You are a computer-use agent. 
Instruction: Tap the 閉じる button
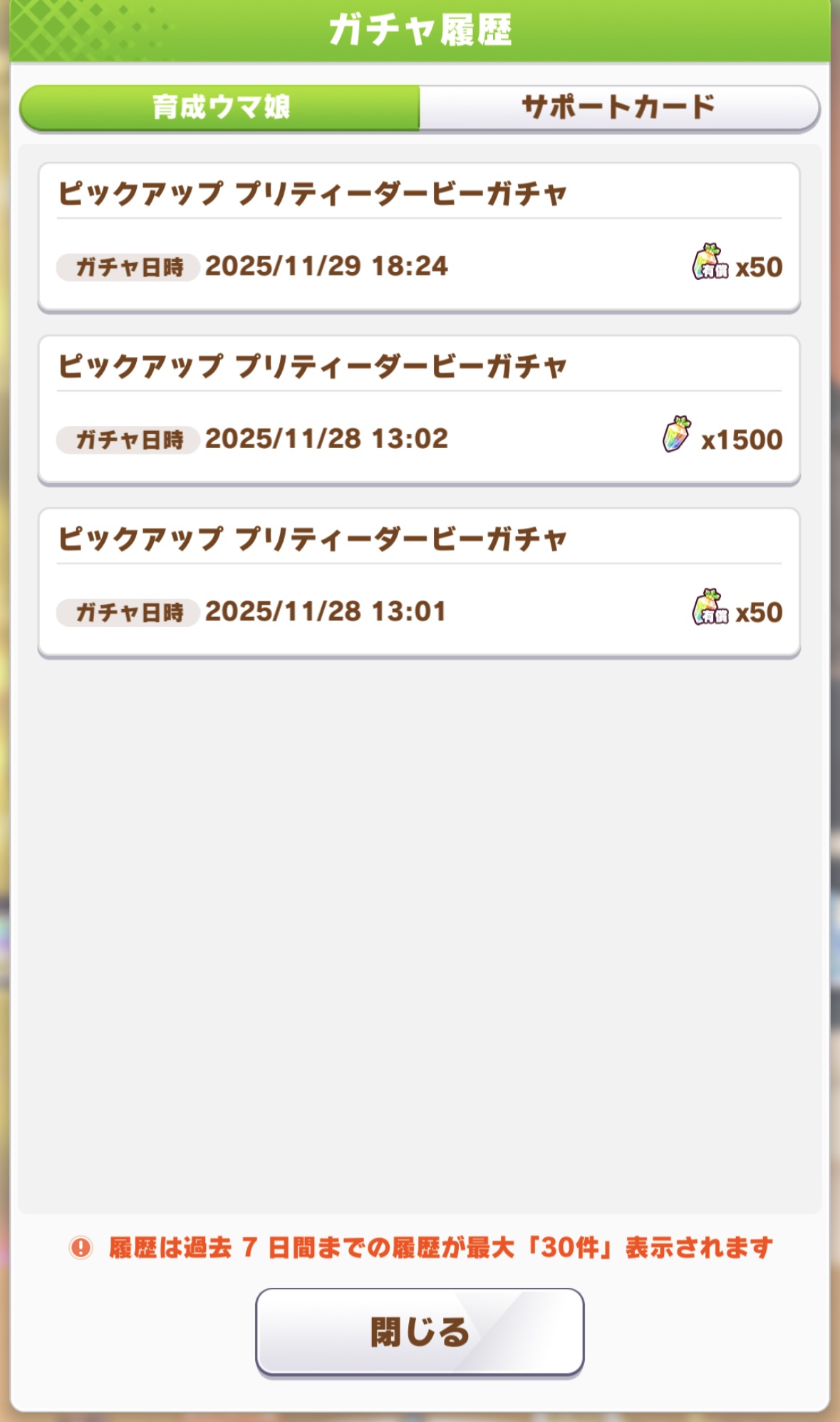(x=420, y=1332)
